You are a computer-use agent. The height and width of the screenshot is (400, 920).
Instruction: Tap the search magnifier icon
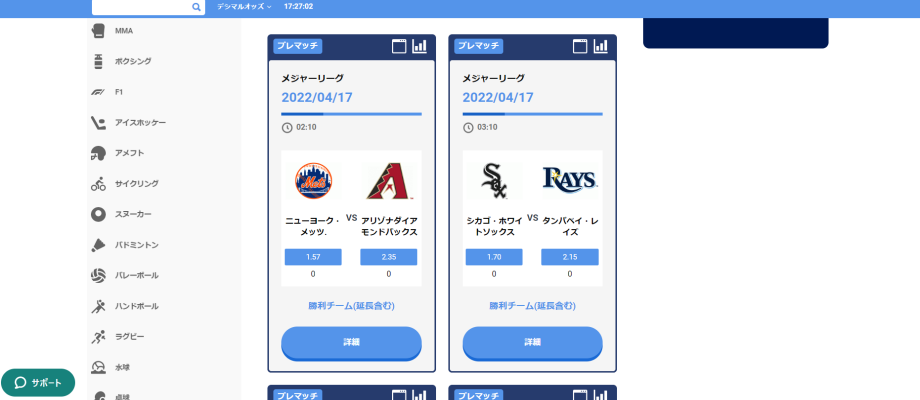(196, 6)
